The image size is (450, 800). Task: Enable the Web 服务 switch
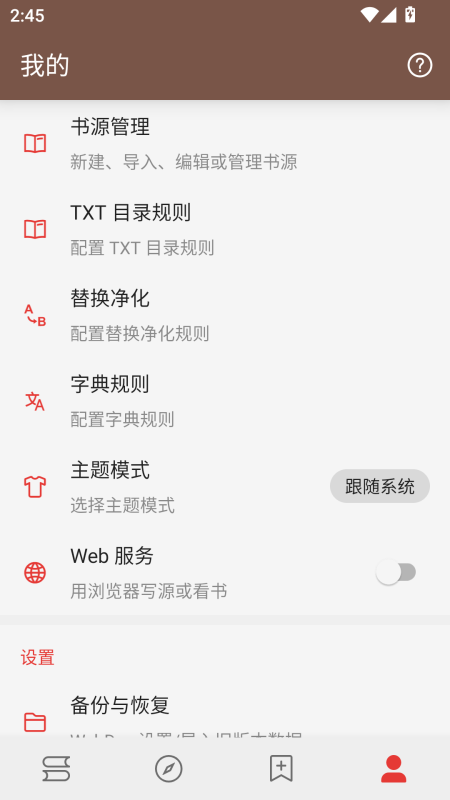(x=396, y=572)
